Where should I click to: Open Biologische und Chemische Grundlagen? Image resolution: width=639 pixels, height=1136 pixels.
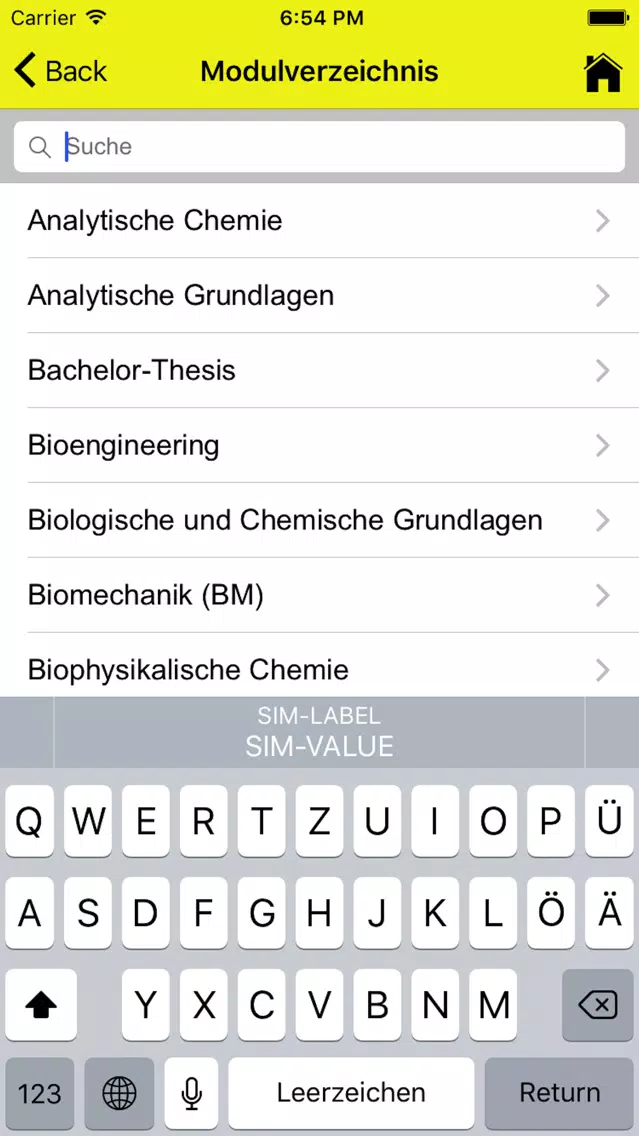pos(320,520)
